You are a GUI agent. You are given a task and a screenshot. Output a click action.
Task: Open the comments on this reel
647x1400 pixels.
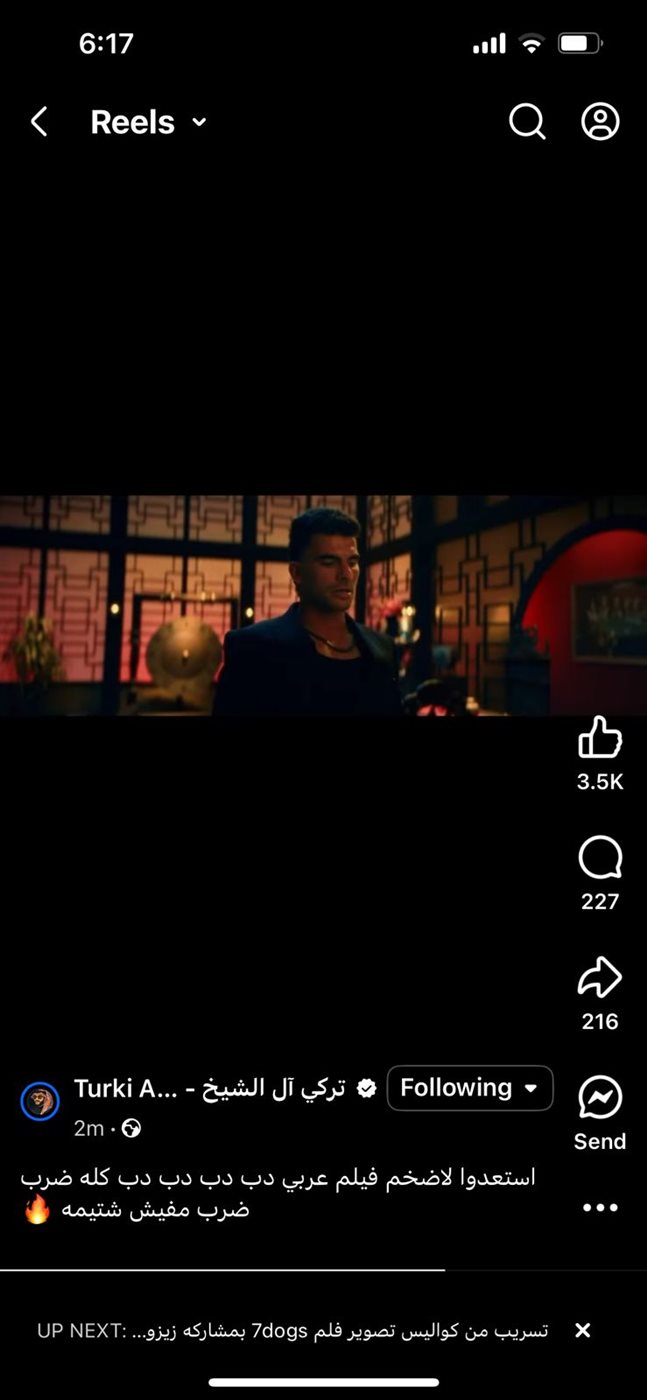[600, 859]
